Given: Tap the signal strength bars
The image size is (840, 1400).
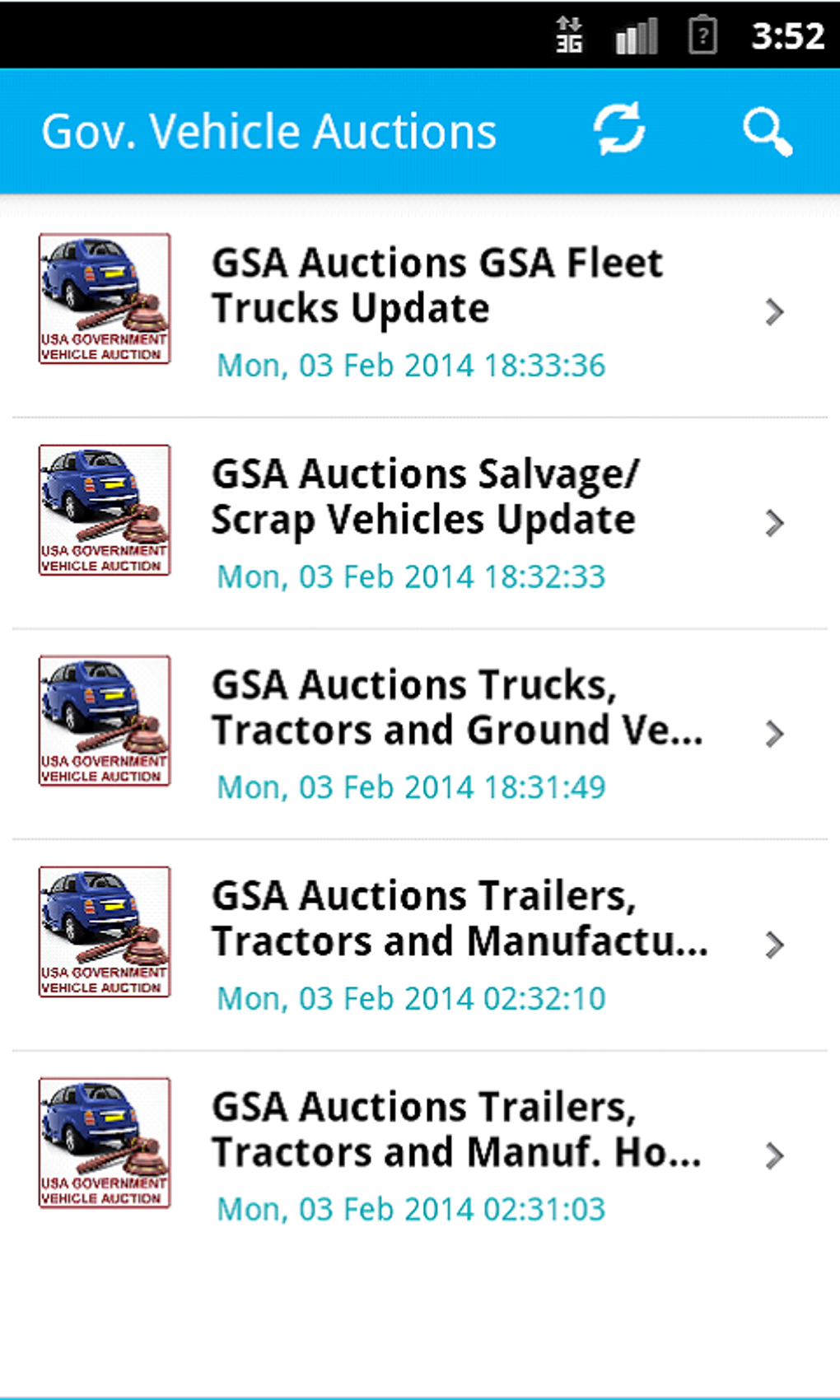Looking at the screenshot, I should tap(636, 35).
